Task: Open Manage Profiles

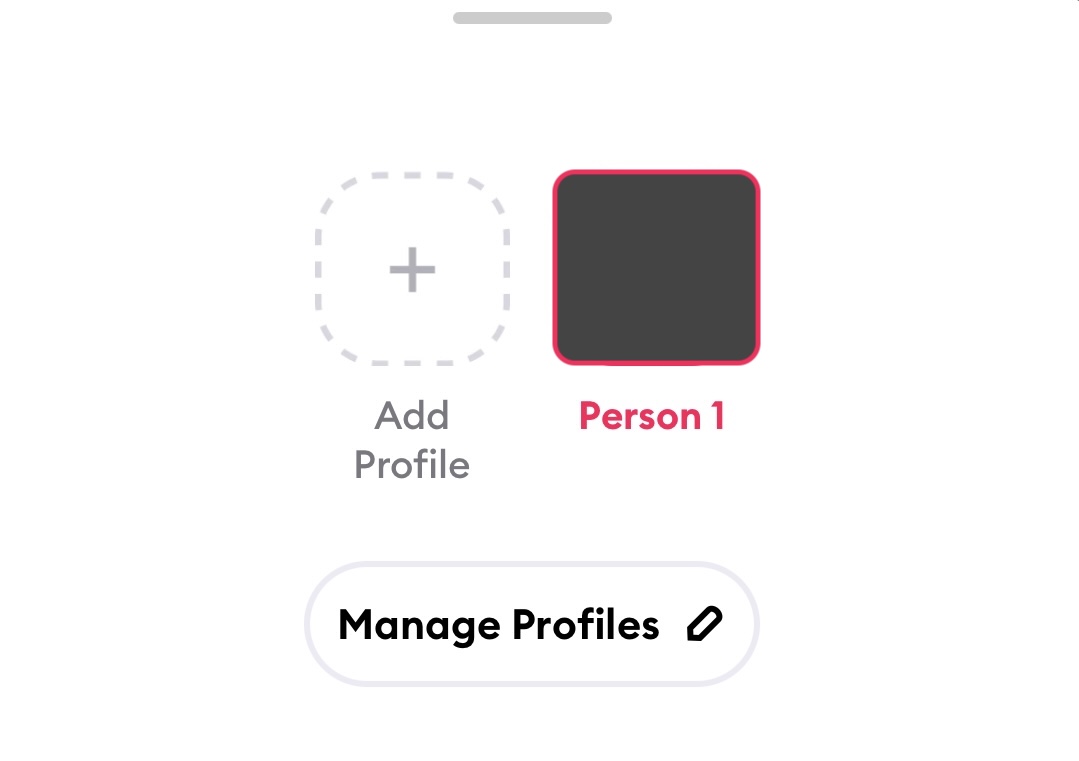Action: [x=532, y=624]
